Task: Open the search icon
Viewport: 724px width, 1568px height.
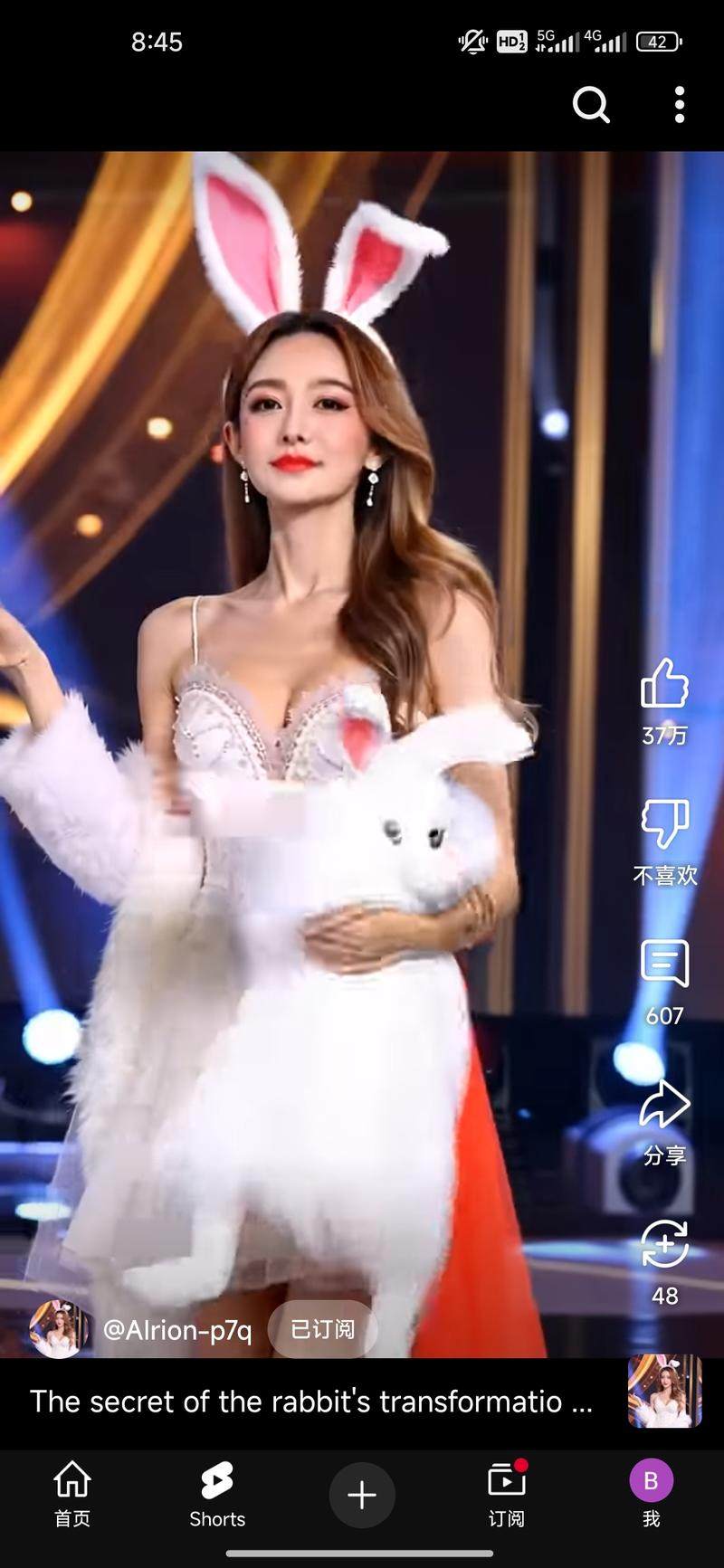Action: [591, 105]
